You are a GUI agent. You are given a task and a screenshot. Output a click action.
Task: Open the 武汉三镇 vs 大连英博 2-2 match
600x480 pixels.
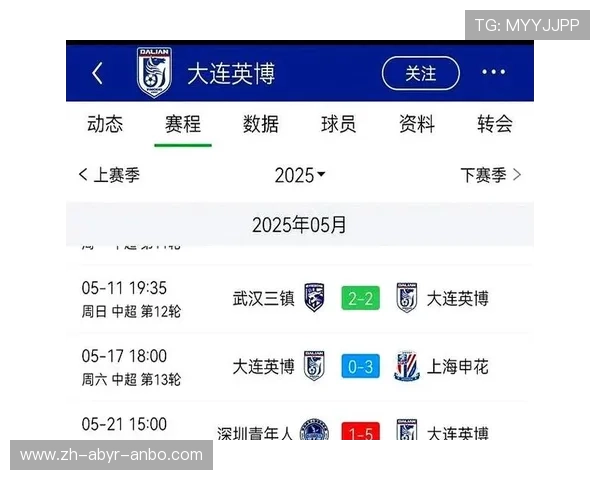pos(359,298)
